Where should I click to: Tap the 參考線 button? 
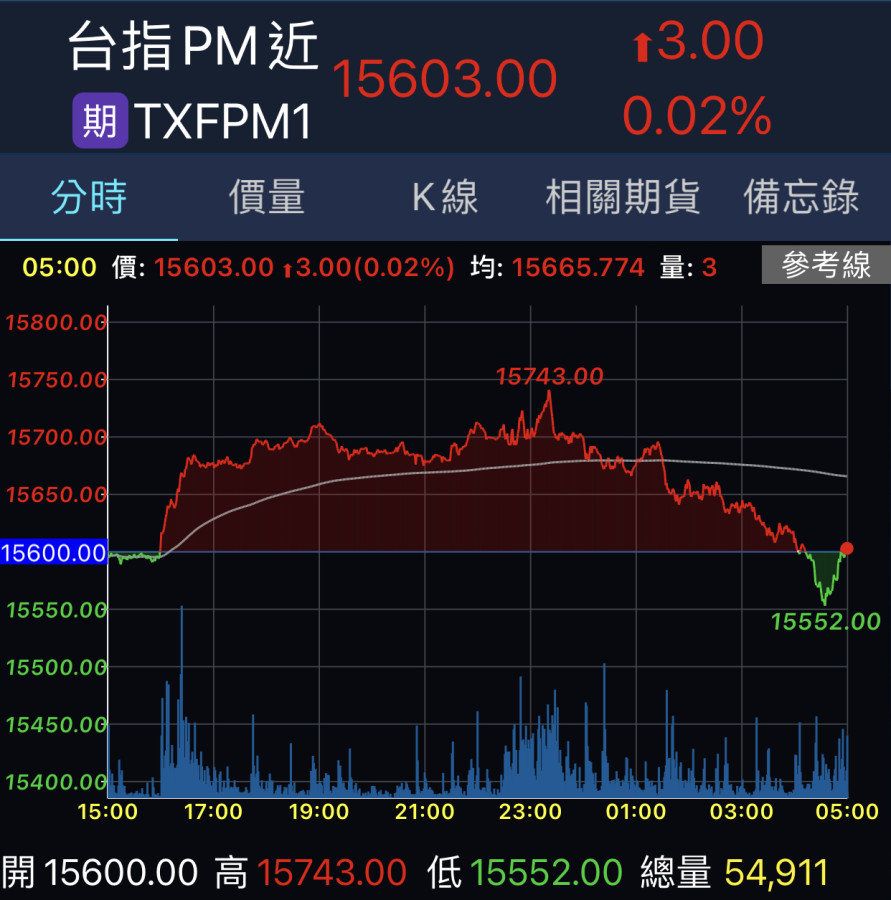pos(825,266)
